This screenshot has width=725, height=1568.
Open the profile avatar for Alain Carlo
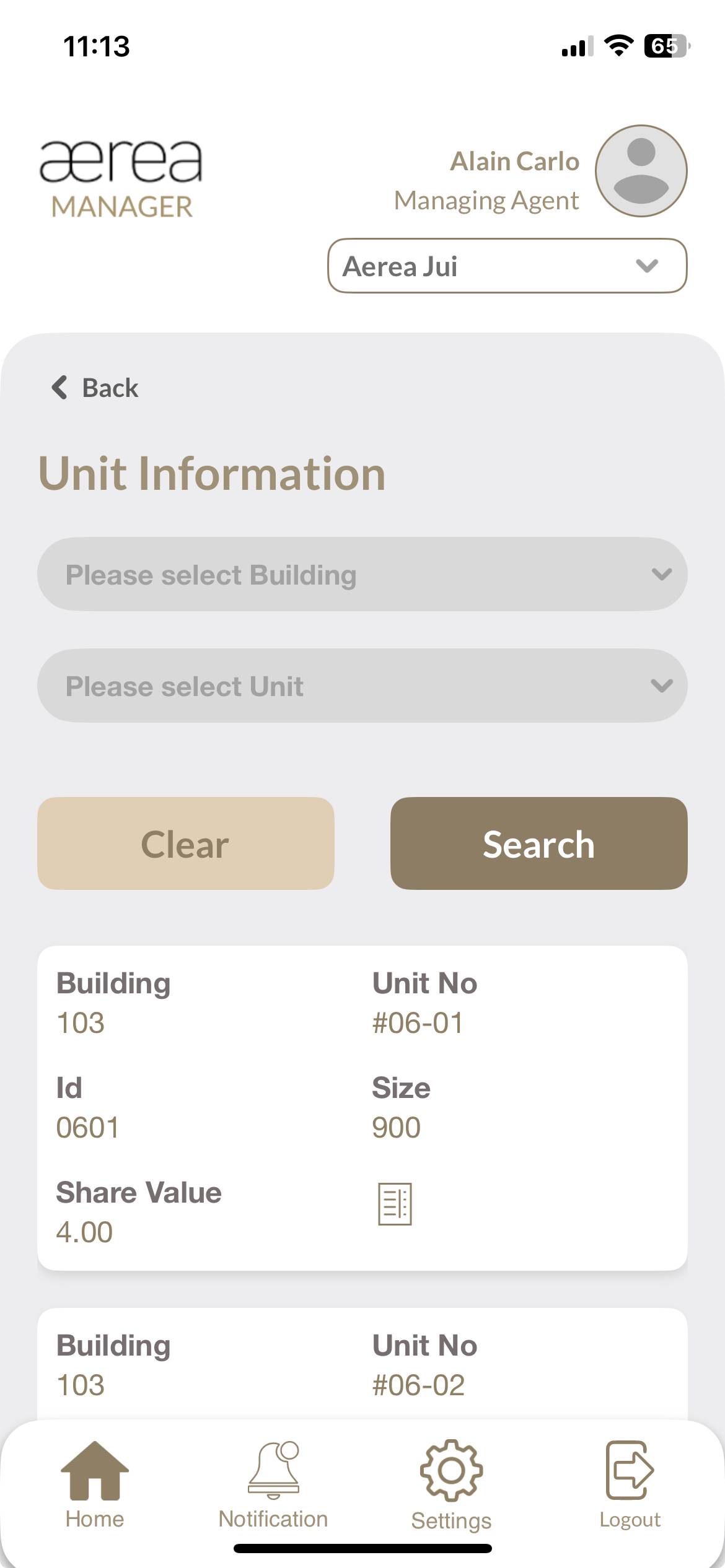641,171
